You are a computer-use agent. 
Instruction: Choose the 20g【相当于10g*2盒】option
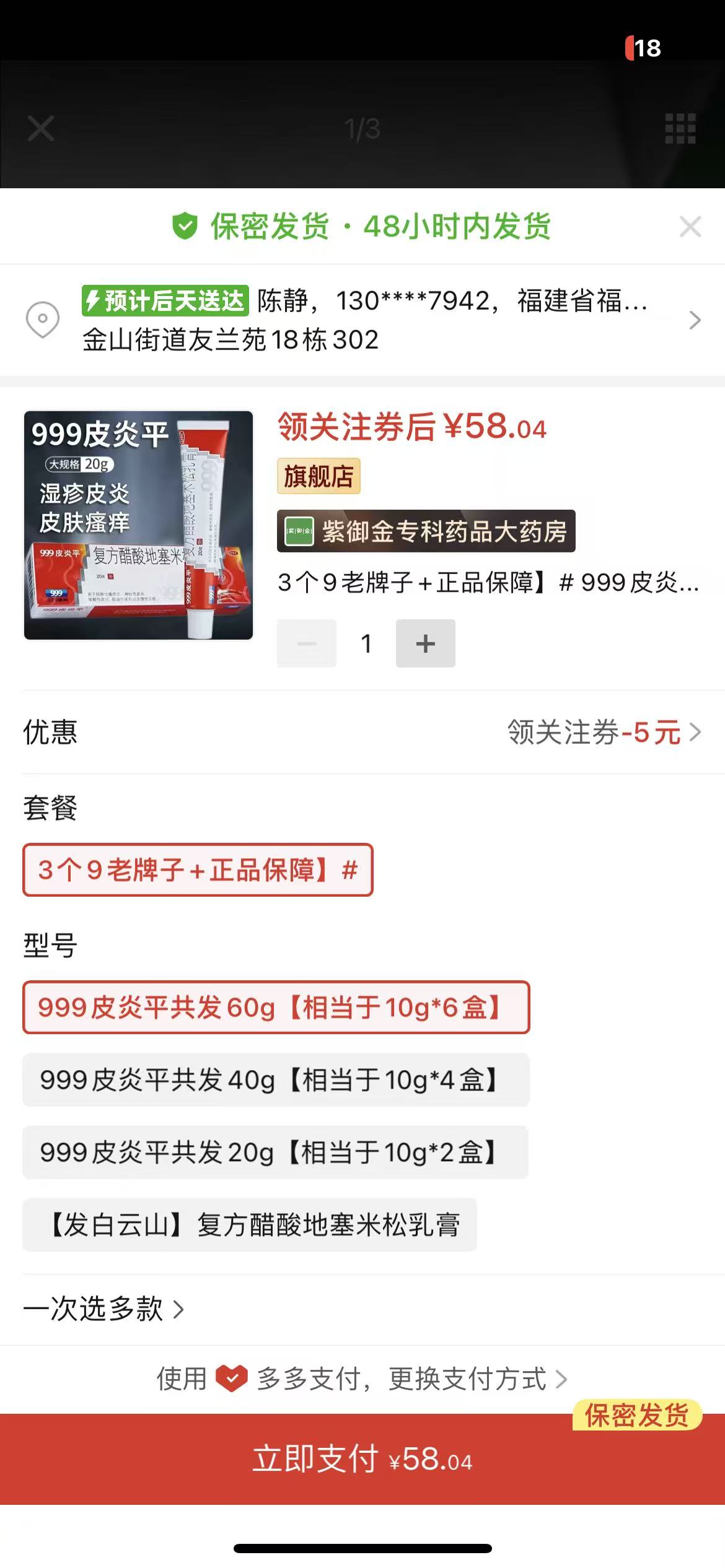pos(275,1152)
